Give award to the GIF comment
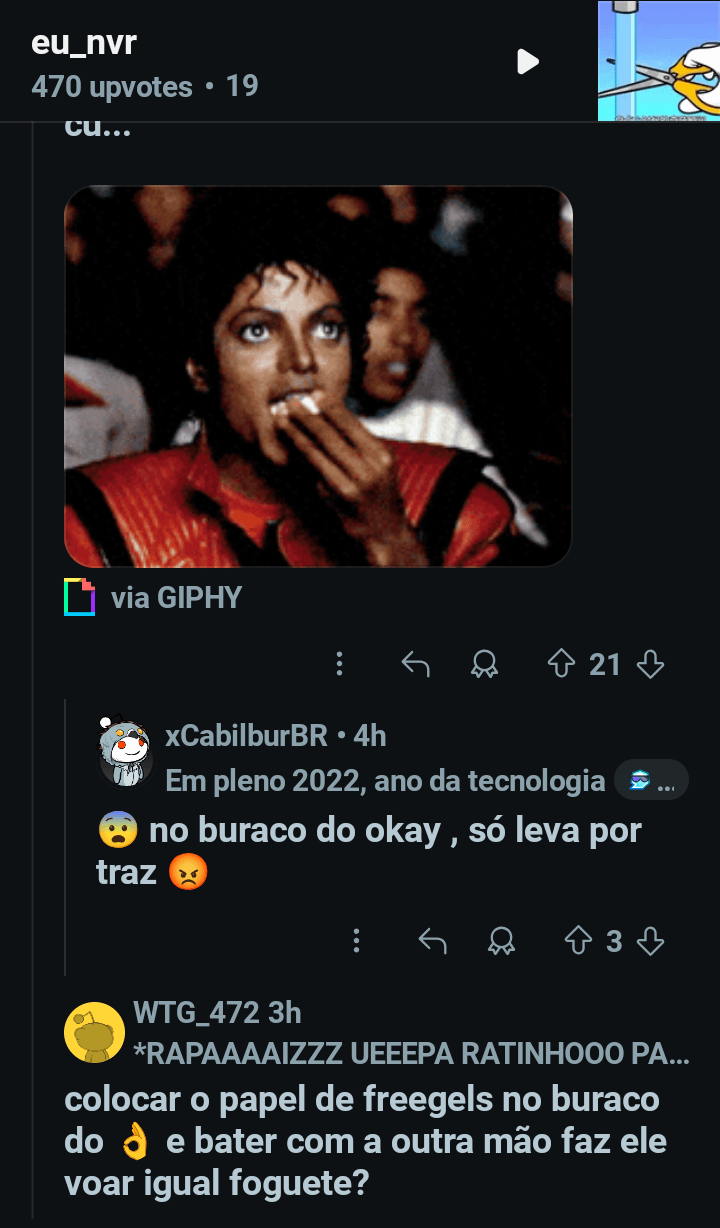720x1228 pixels. click(485, 664)
